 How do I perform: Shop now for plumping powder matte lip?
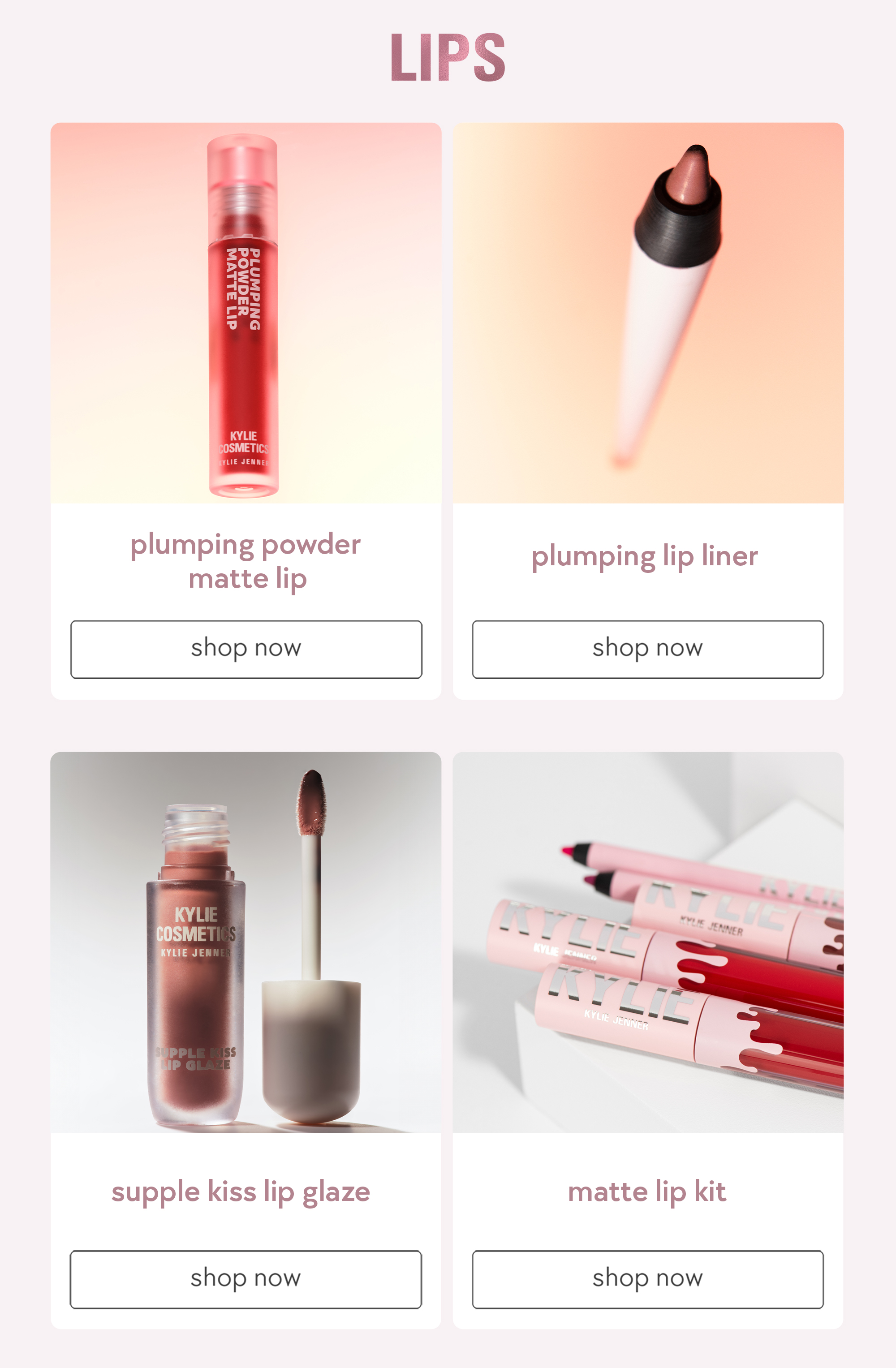point(246,649)
